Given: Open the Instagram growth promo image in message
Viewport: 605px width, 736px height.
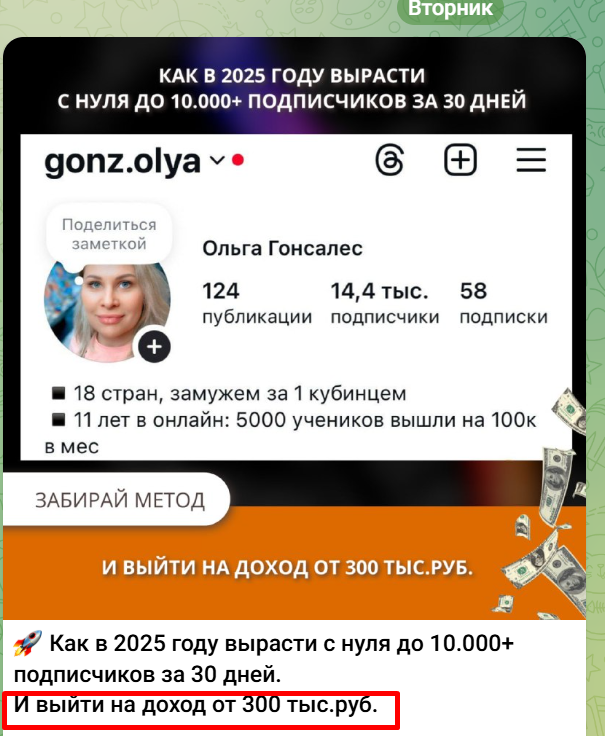Looking at the screenshot, I should pos(295,330).
